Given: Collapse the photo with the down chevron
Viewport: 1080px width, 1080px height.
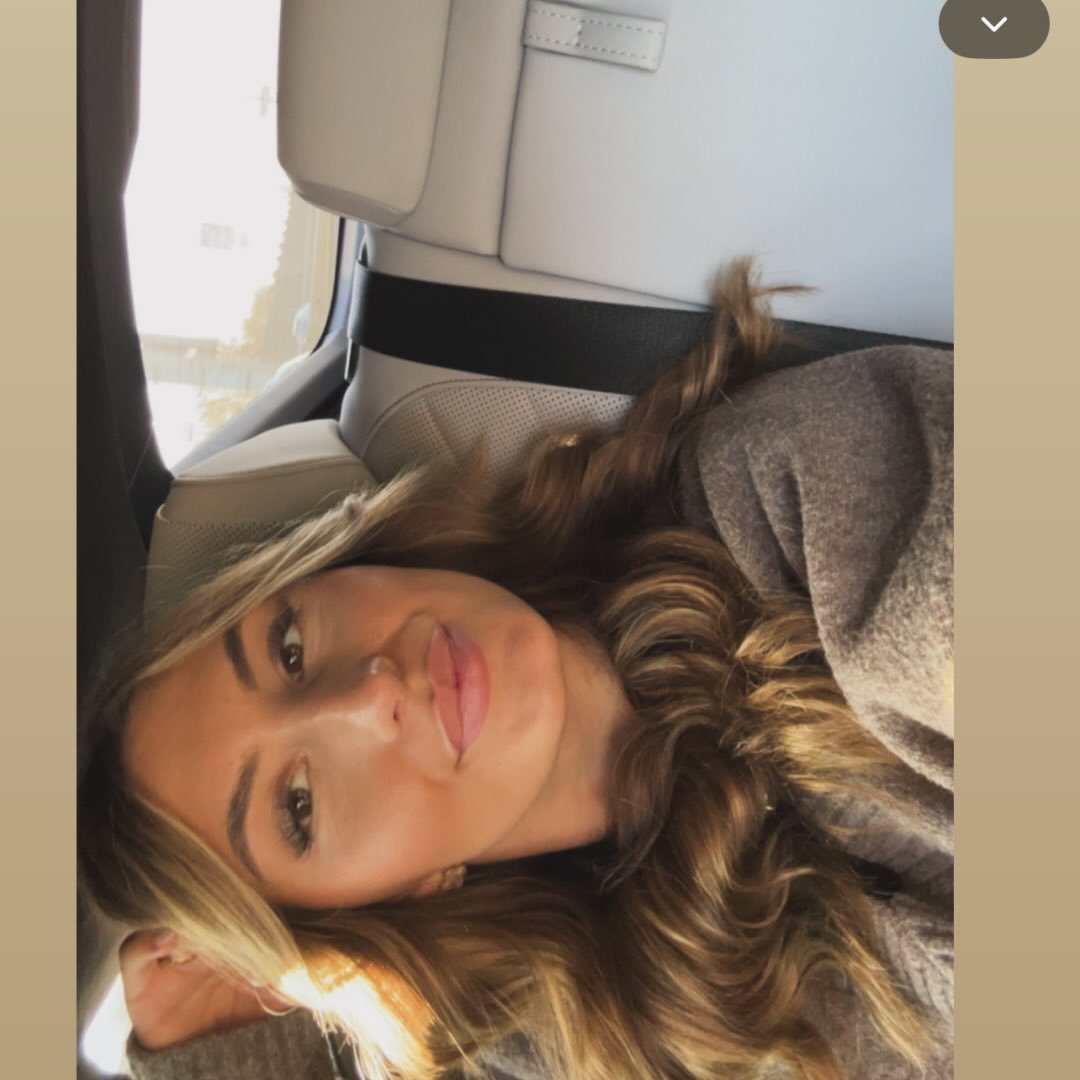Looking at the screenshot, I should click(993, 25).
